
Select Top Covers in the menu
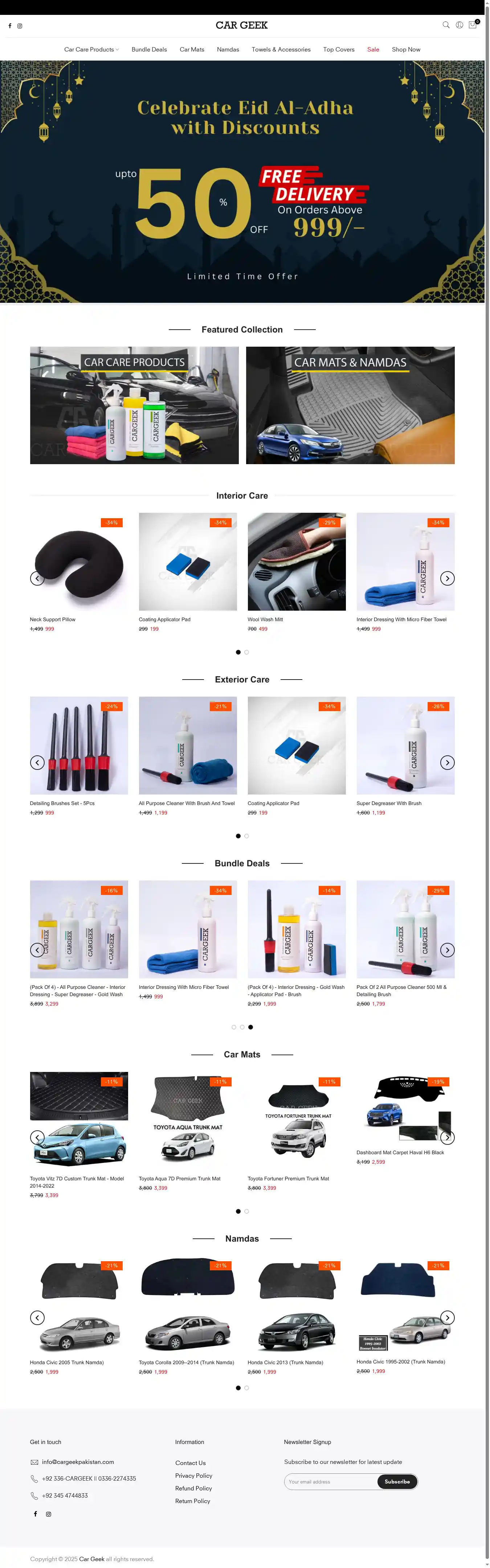(338, 49)
